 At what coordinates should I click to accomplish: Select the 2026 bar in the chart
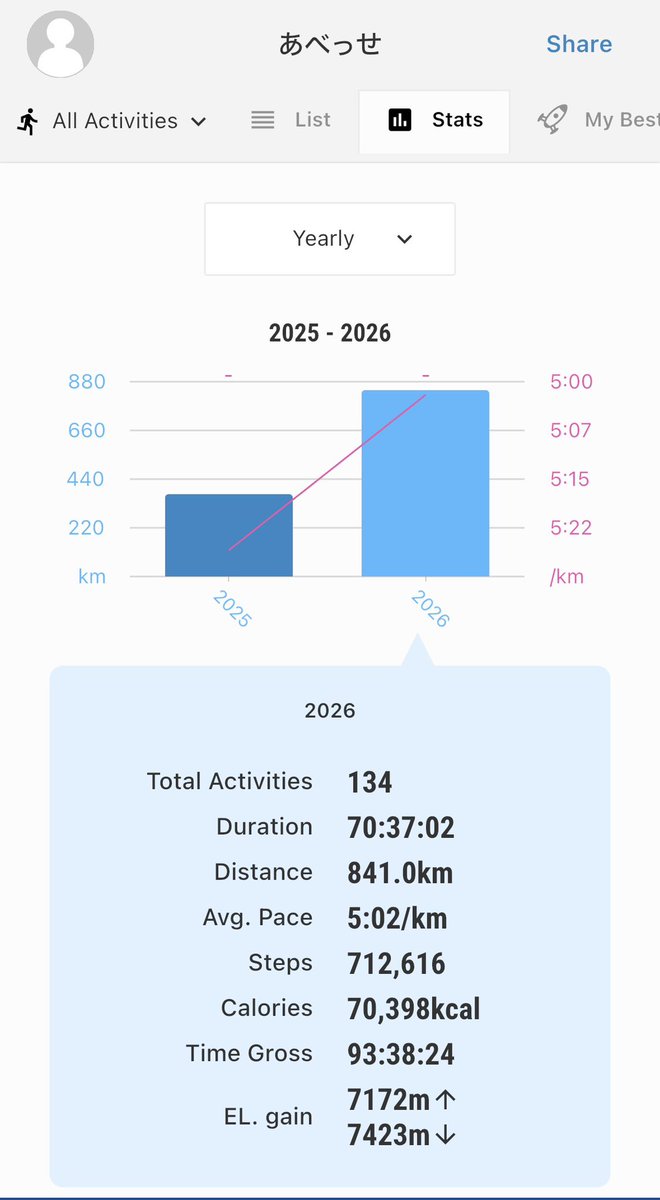click(x=425, y=483)
